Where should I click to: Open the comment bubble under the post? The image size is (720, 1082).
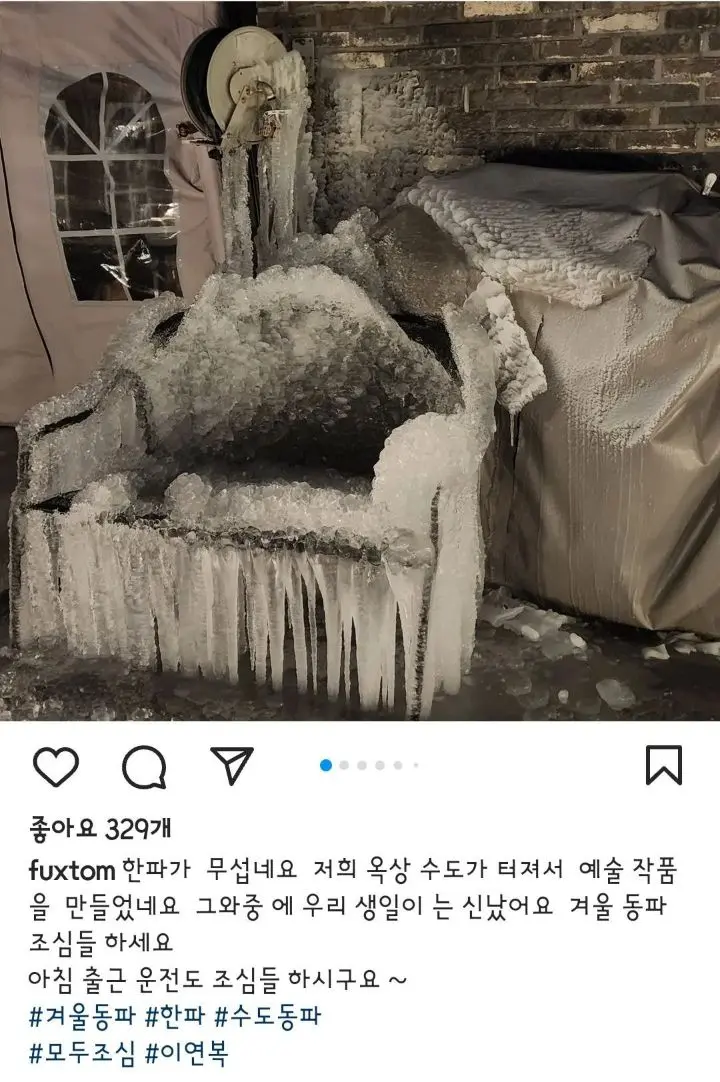click(x=144, y=767)
